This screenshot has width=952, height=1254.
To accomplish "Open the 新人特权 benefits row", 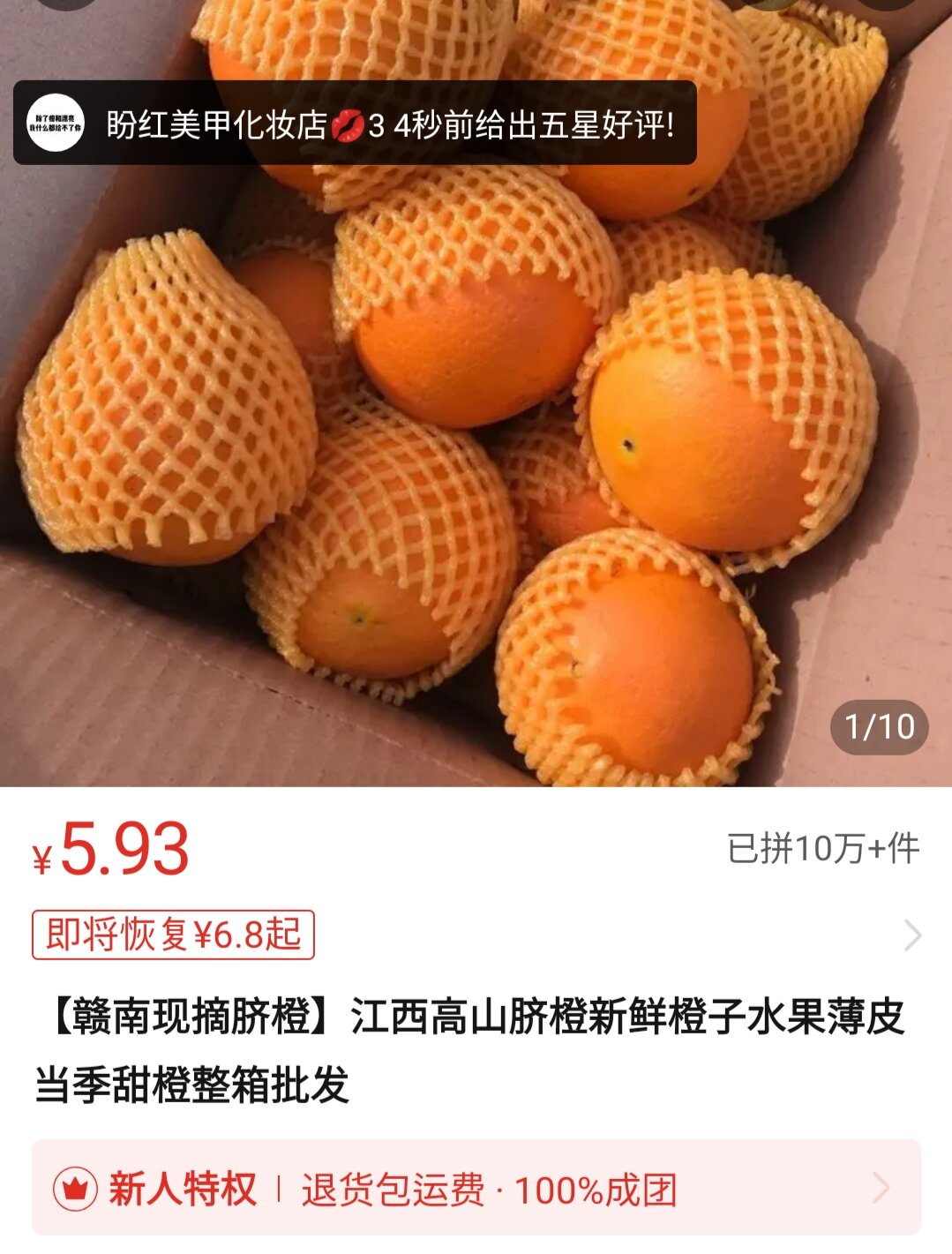I will [x=476, y=1188].
